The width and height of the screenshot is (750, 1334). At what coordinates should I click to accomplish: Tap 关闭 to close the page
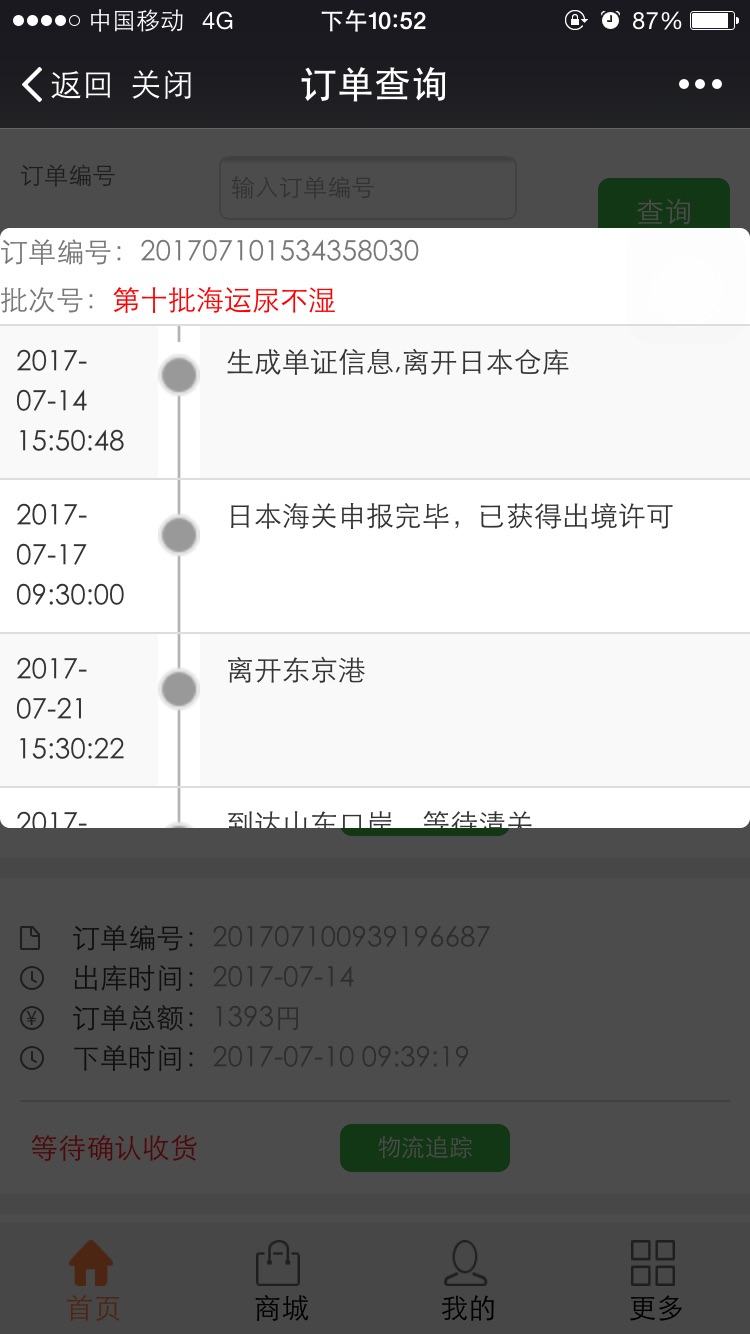point(161,85)
